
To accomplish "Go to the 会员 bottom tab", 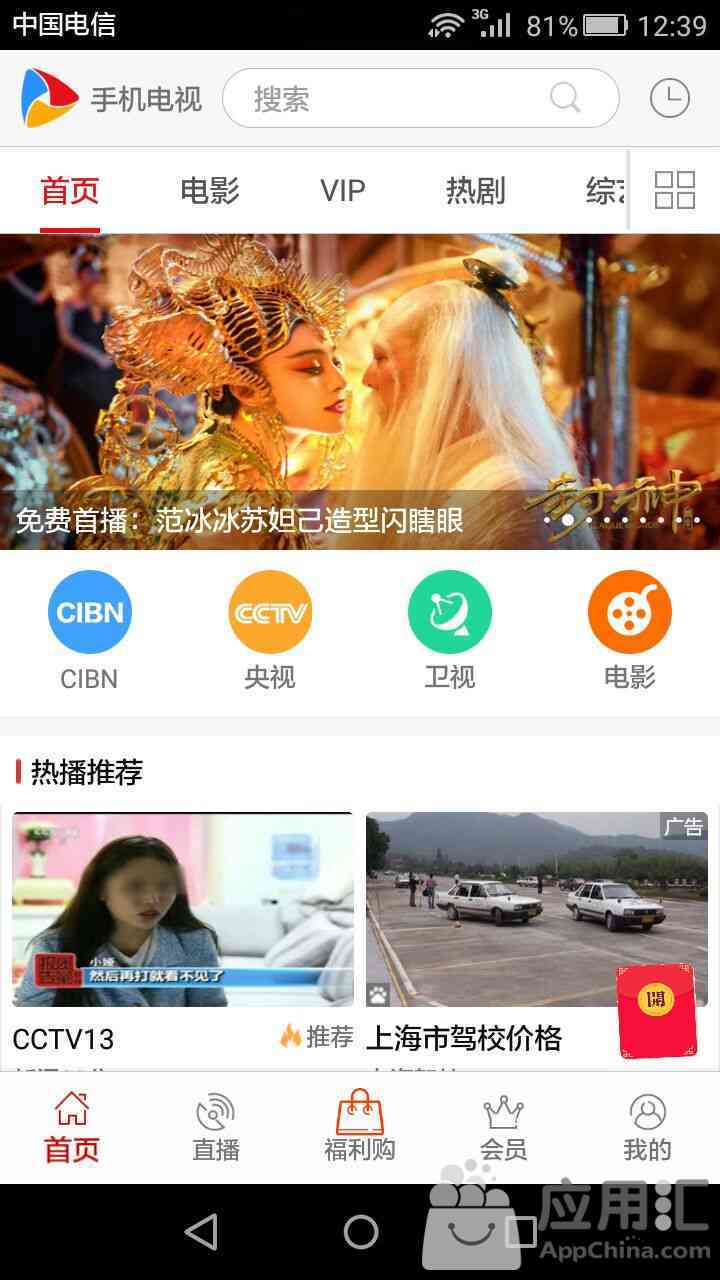I will [x=503, y=1127].
